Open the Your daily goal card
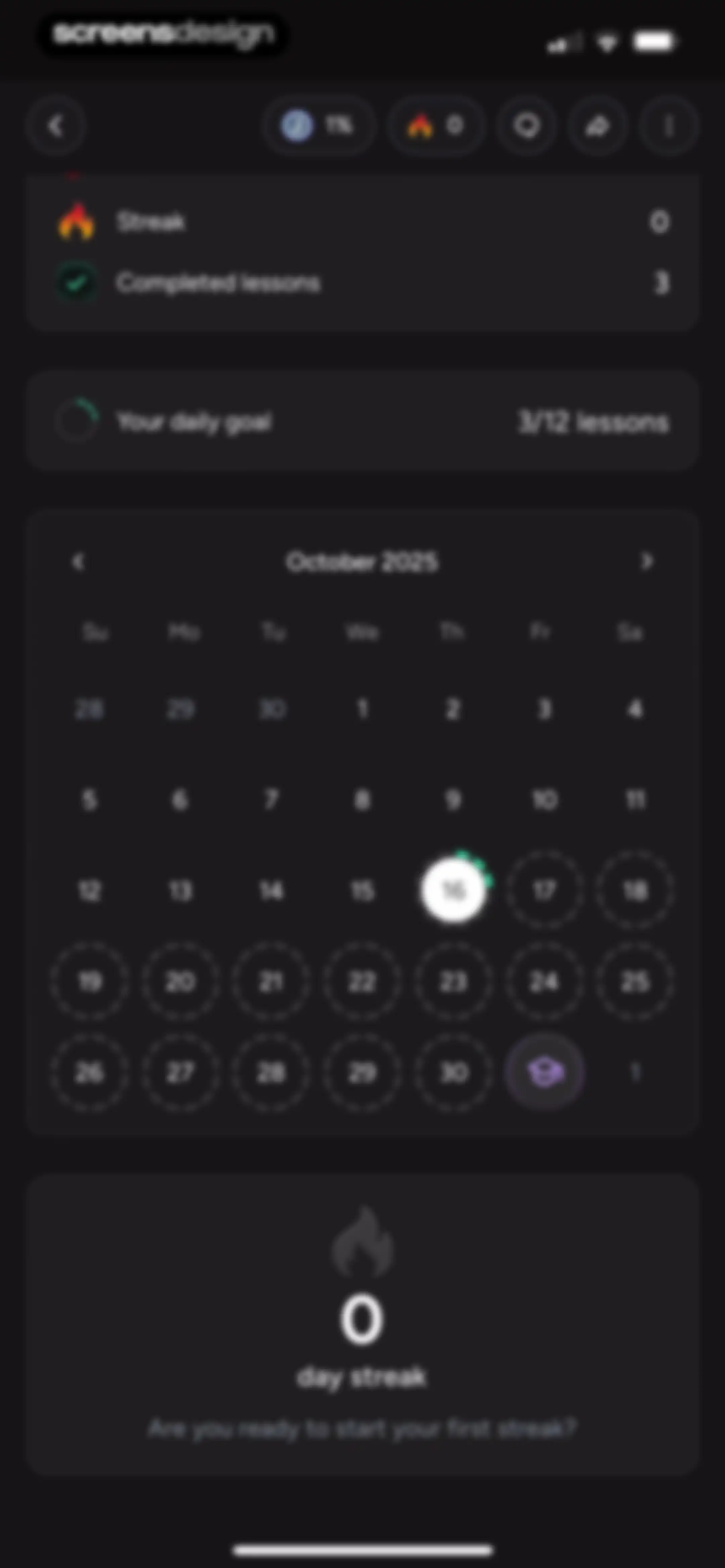 pos(362,421)
